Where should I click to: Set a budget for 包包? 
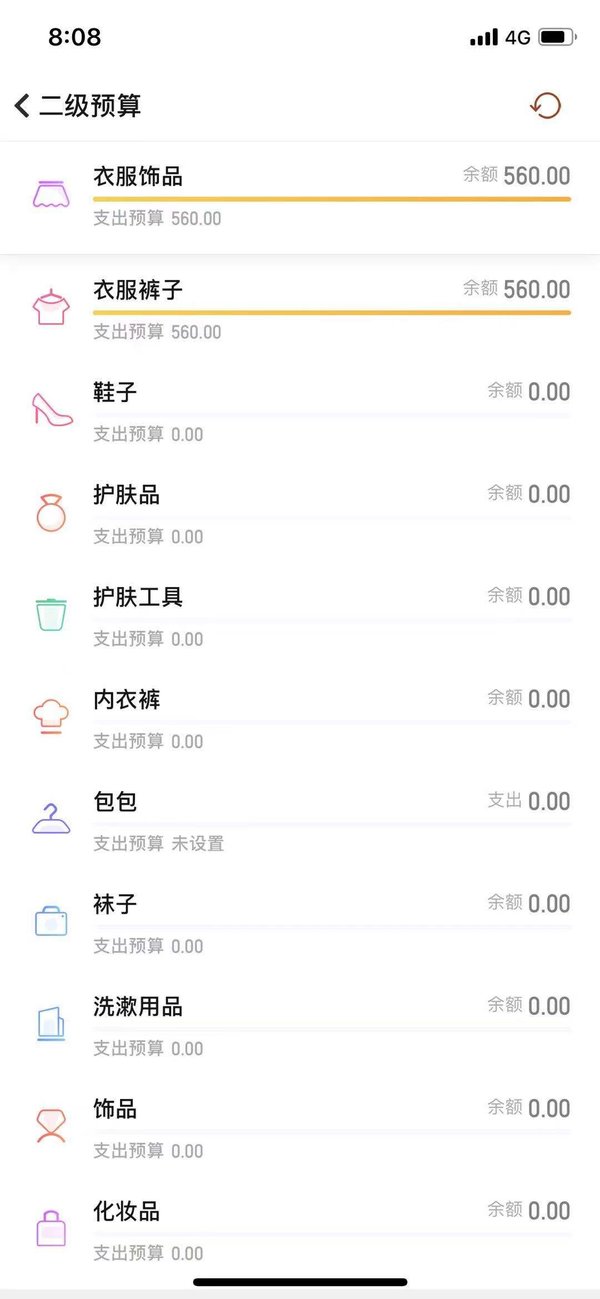300,821
